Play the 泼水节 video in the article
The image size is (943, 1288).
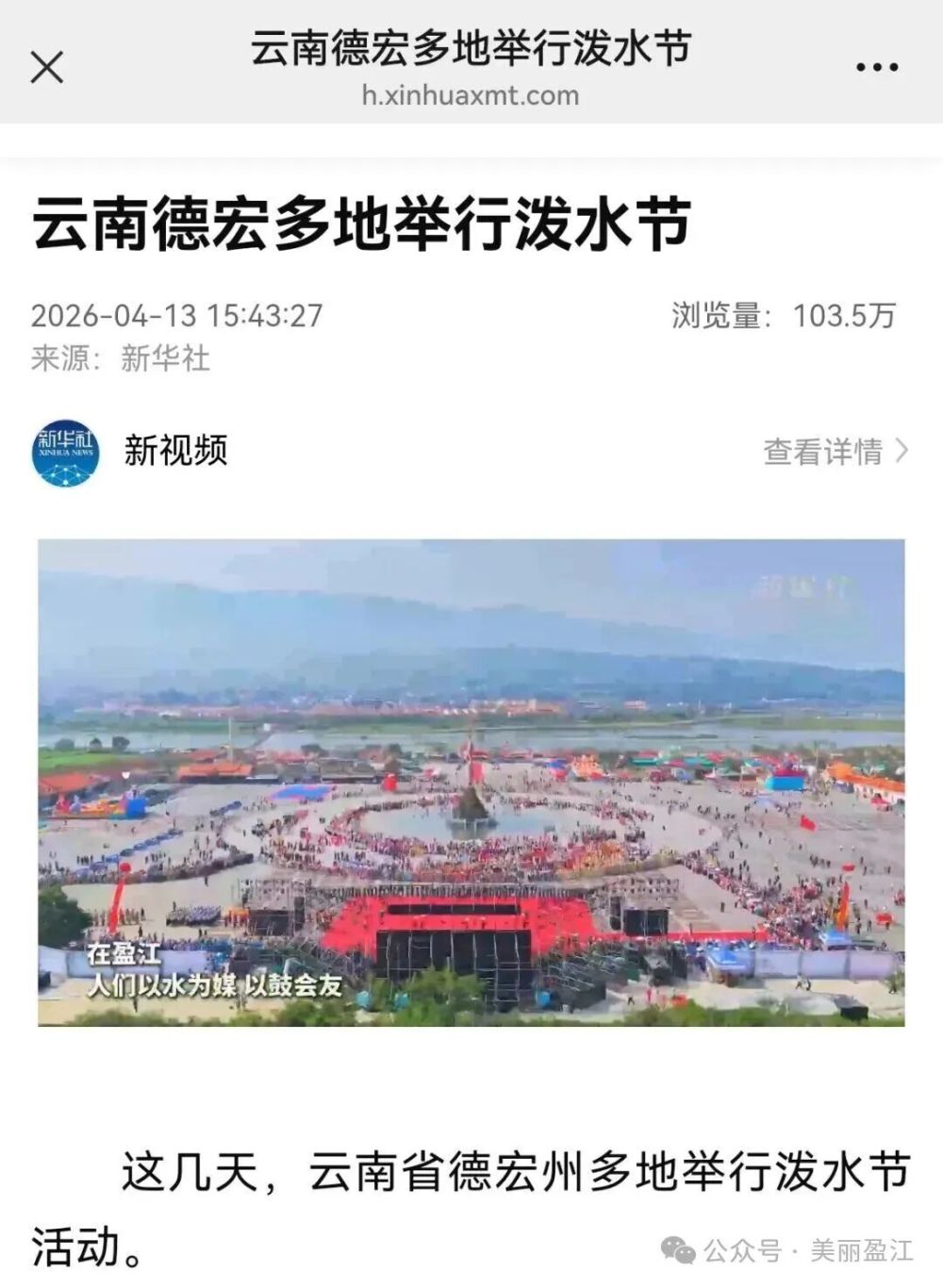pos(471,782)
